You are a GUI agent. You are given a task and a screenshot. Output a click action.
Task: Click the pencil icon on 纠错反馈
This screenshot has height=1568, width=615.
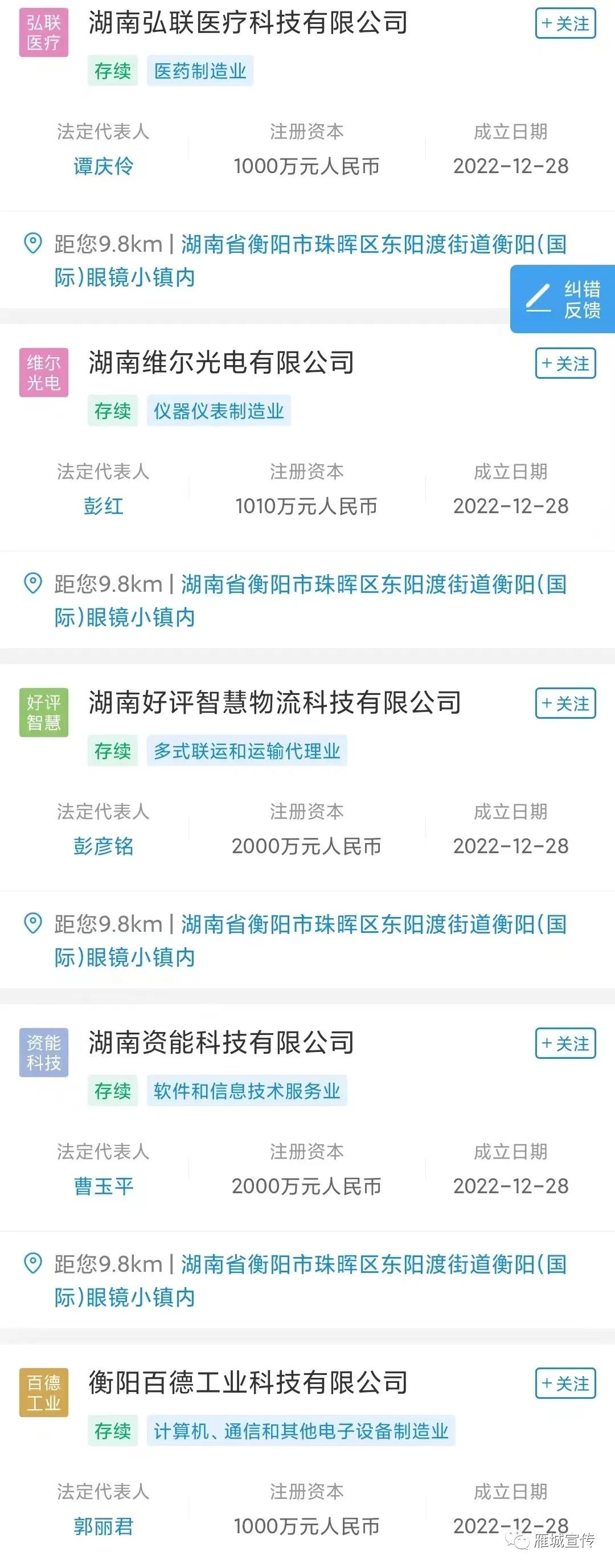click(x=538, y=297)
